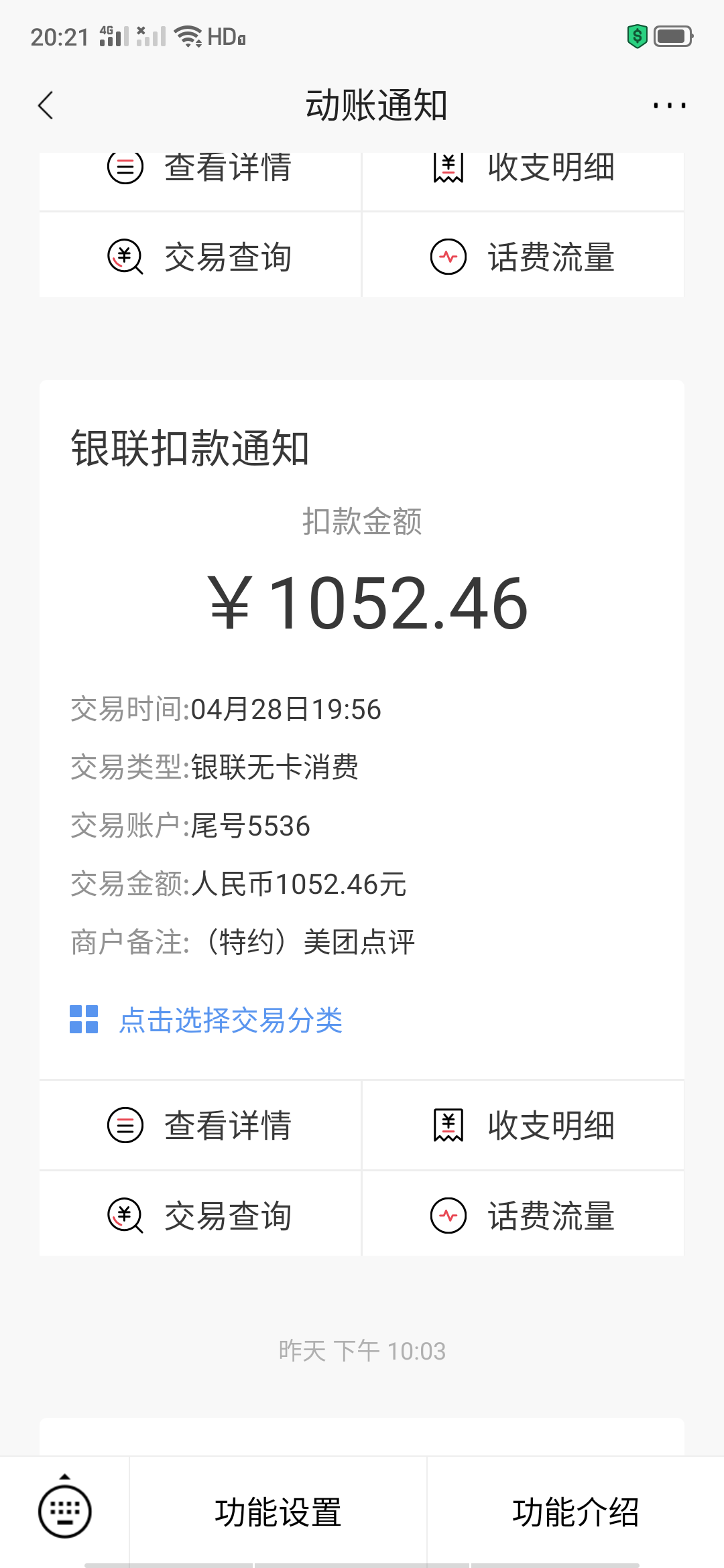The width and height of the screenshot is (724, 1568).
Task: Switch to keyboard input mode
Action: 64,1511
